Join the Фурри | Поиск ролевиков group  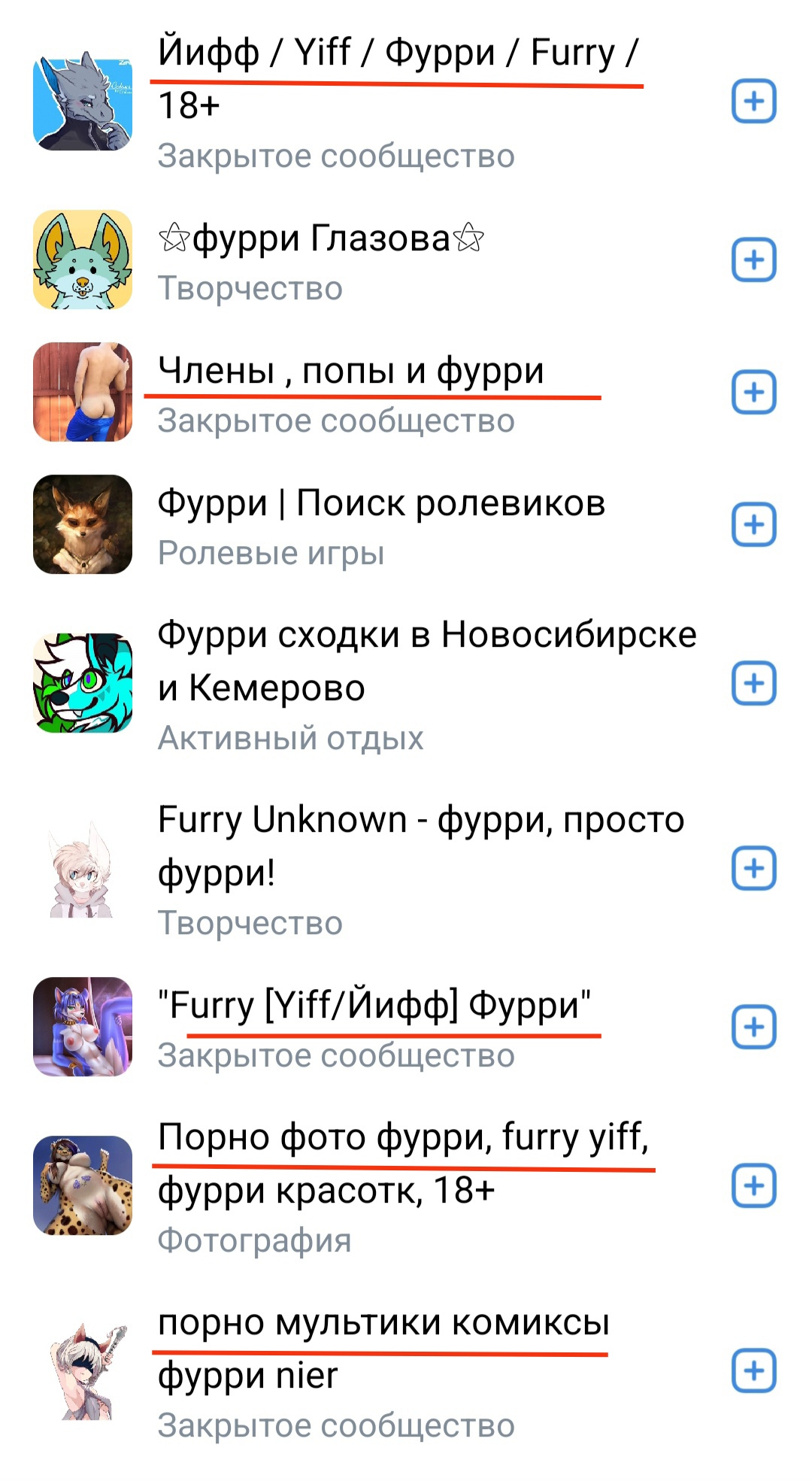753,525
